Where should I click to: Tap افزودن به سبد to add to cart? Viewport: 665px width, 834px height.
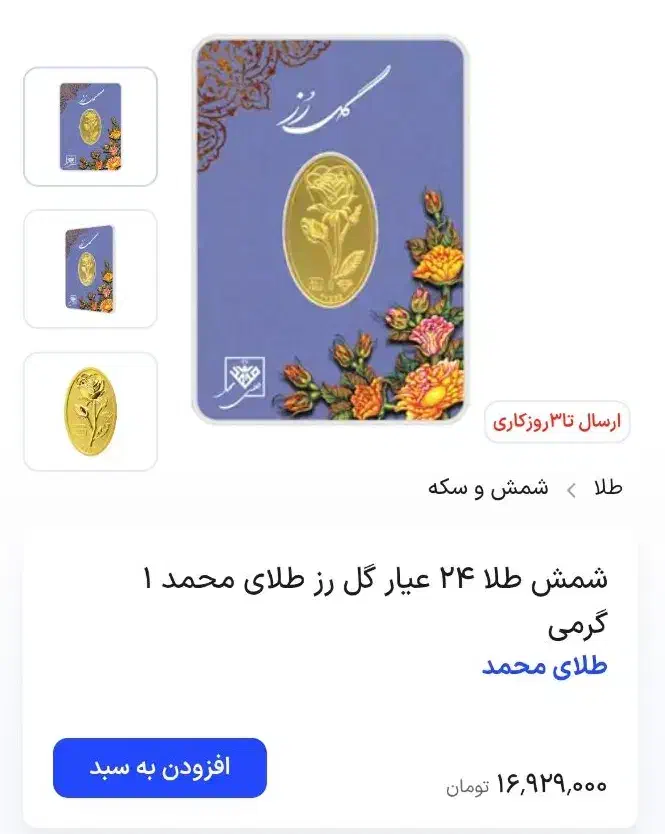tap(160, 768)
